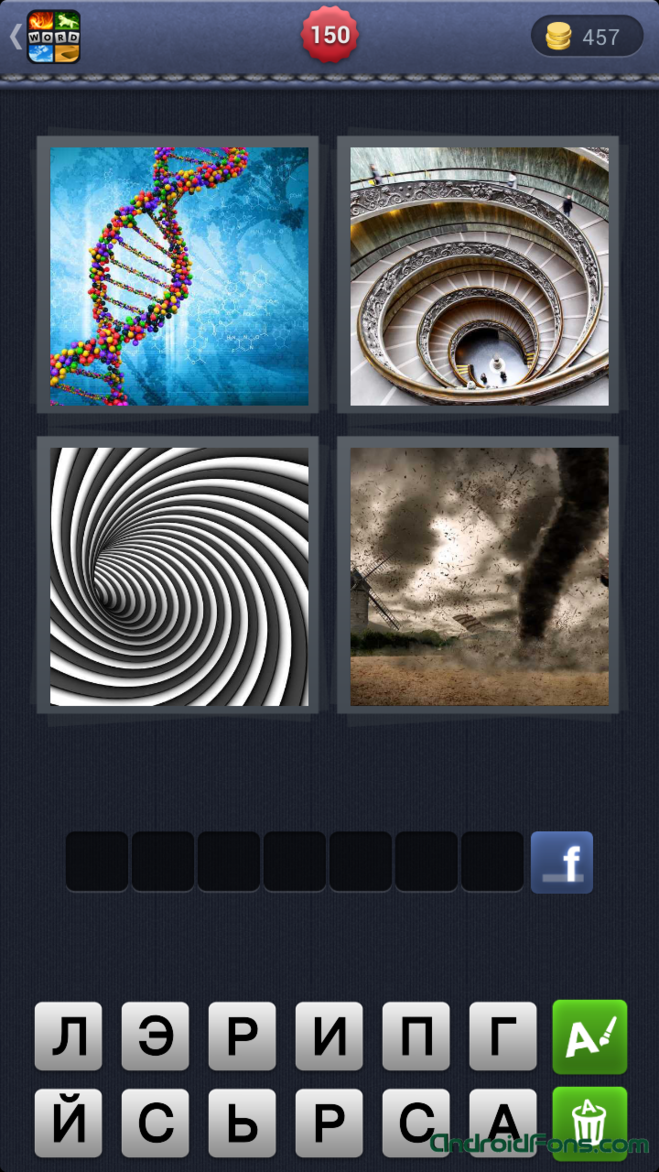Use the reveal-a-letter hint button
The width and height of the screenshot is (659, 1172).
tap(589, 1037)
